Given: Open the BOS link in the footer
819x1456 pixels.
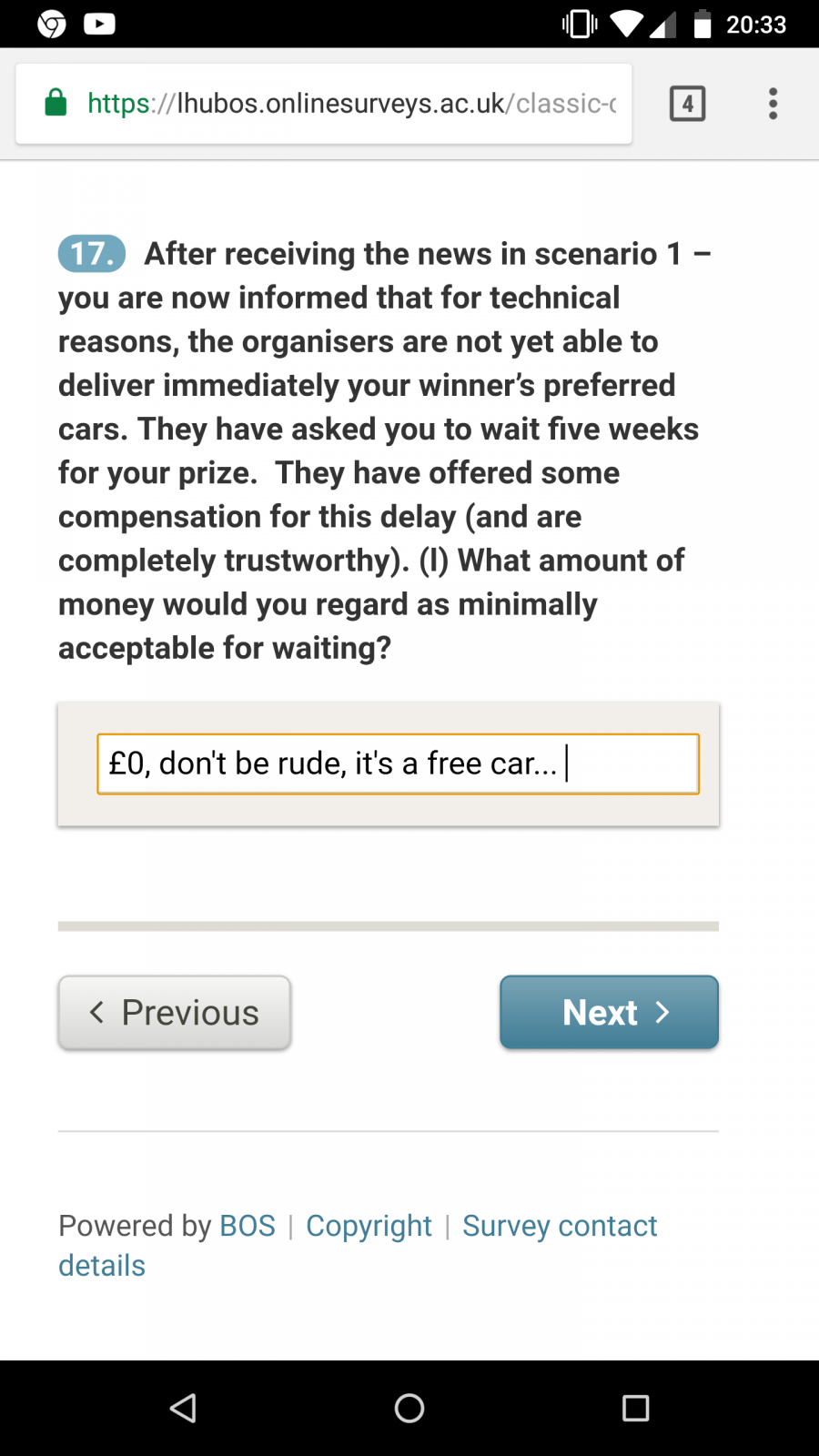Looking at the screenshot, I should tap(248, 1226).
